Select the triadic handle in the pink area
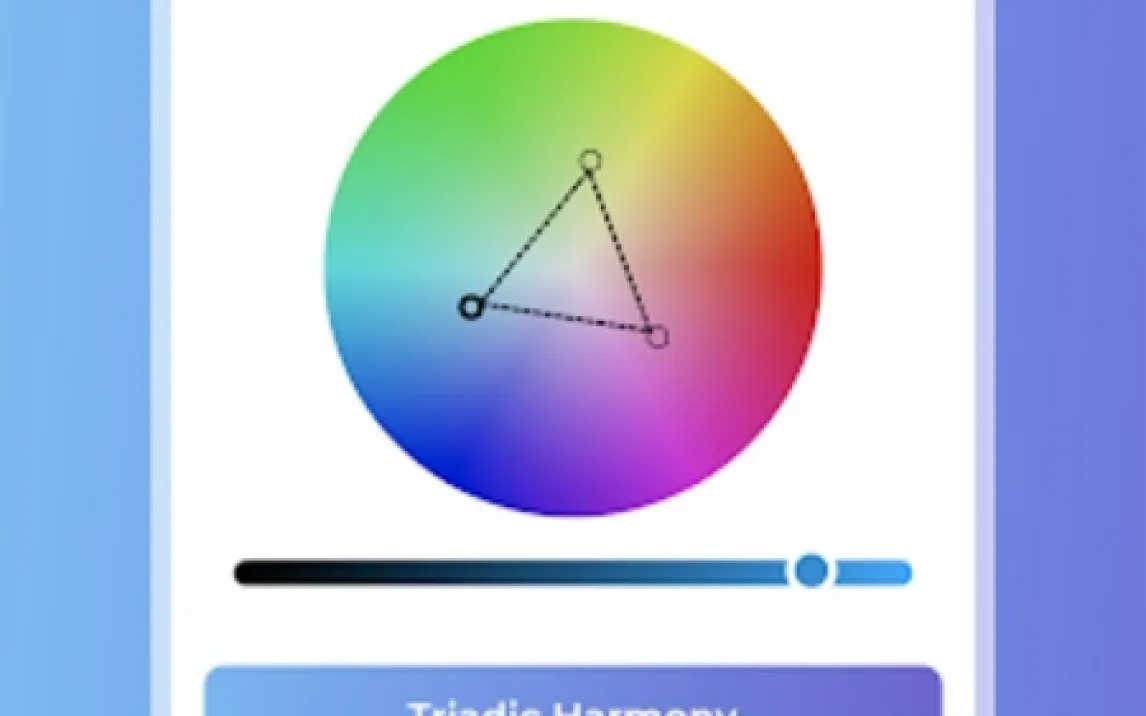This screenshot has height=716, width=1146. pyautogui.click(x=657, y=337)
